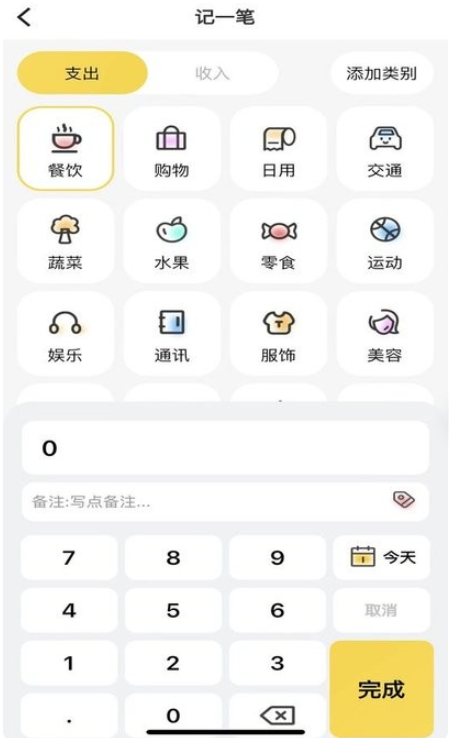Viewport: 449px width, 738px height.
Task: Pick the 美容 category
Action: (385, 334)
